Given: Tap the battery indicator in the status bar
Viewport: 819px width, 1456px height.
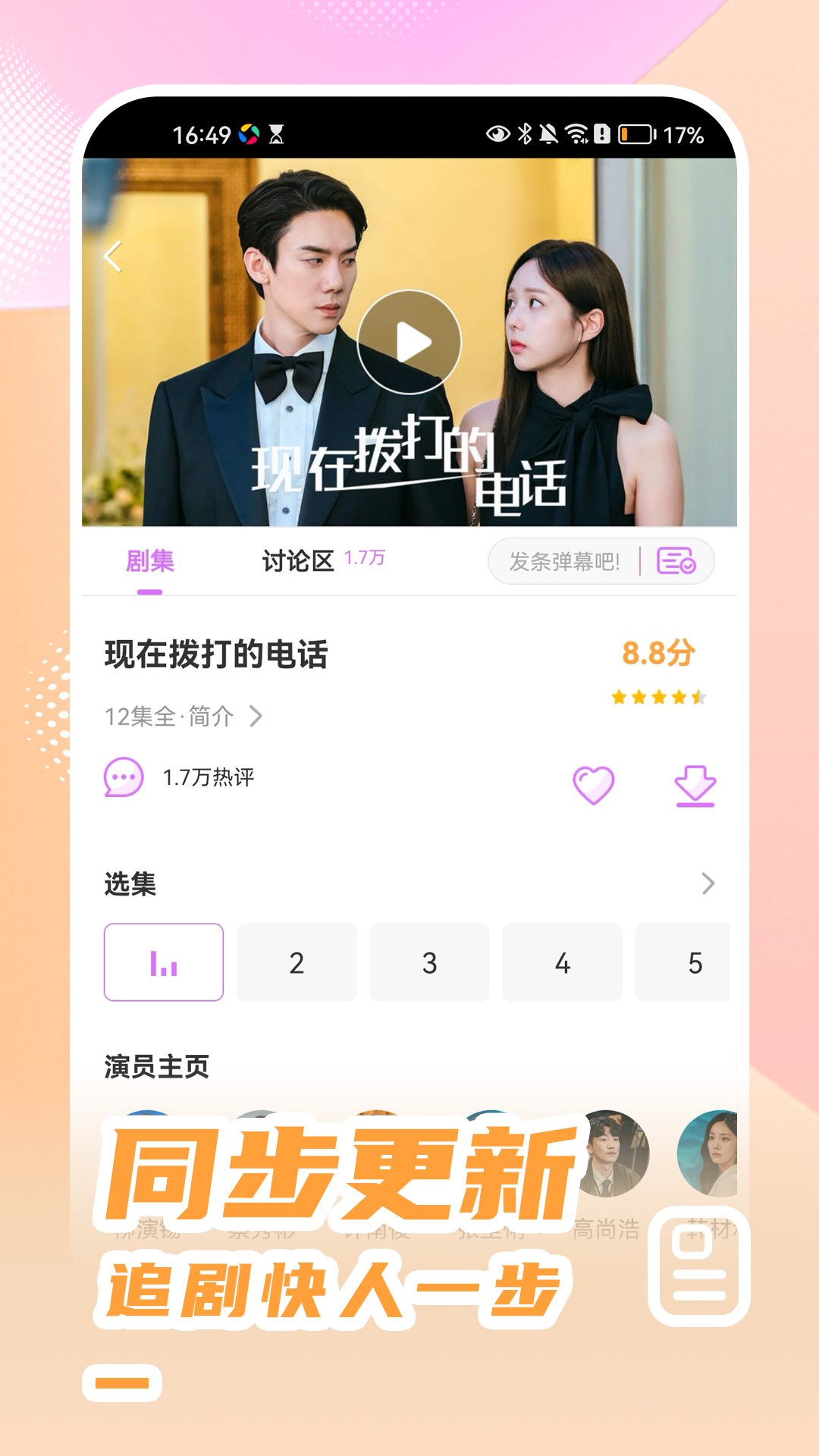Looking at the screenshot, I should tap(635, 133).
